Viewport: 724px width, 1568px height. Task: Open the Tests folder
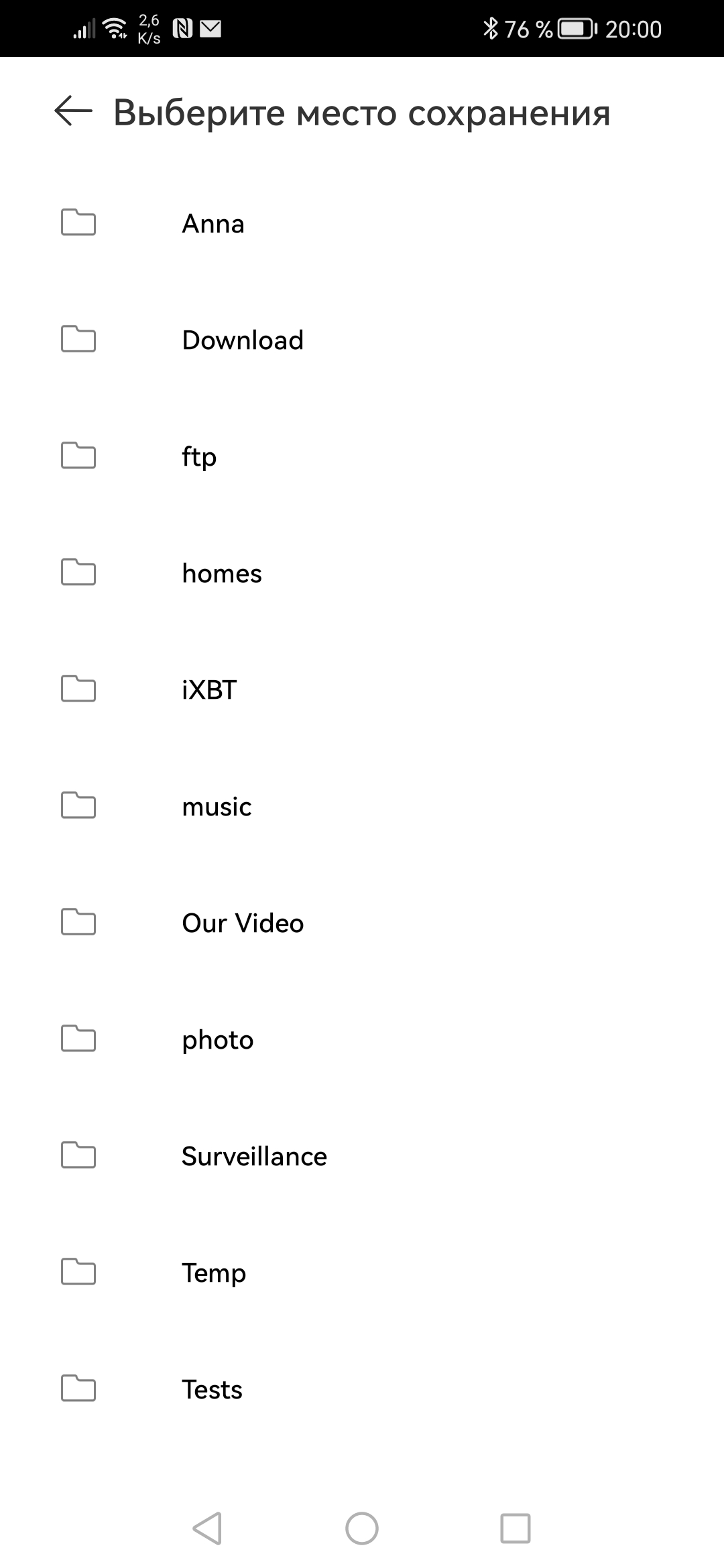[x=212, y=1390]
